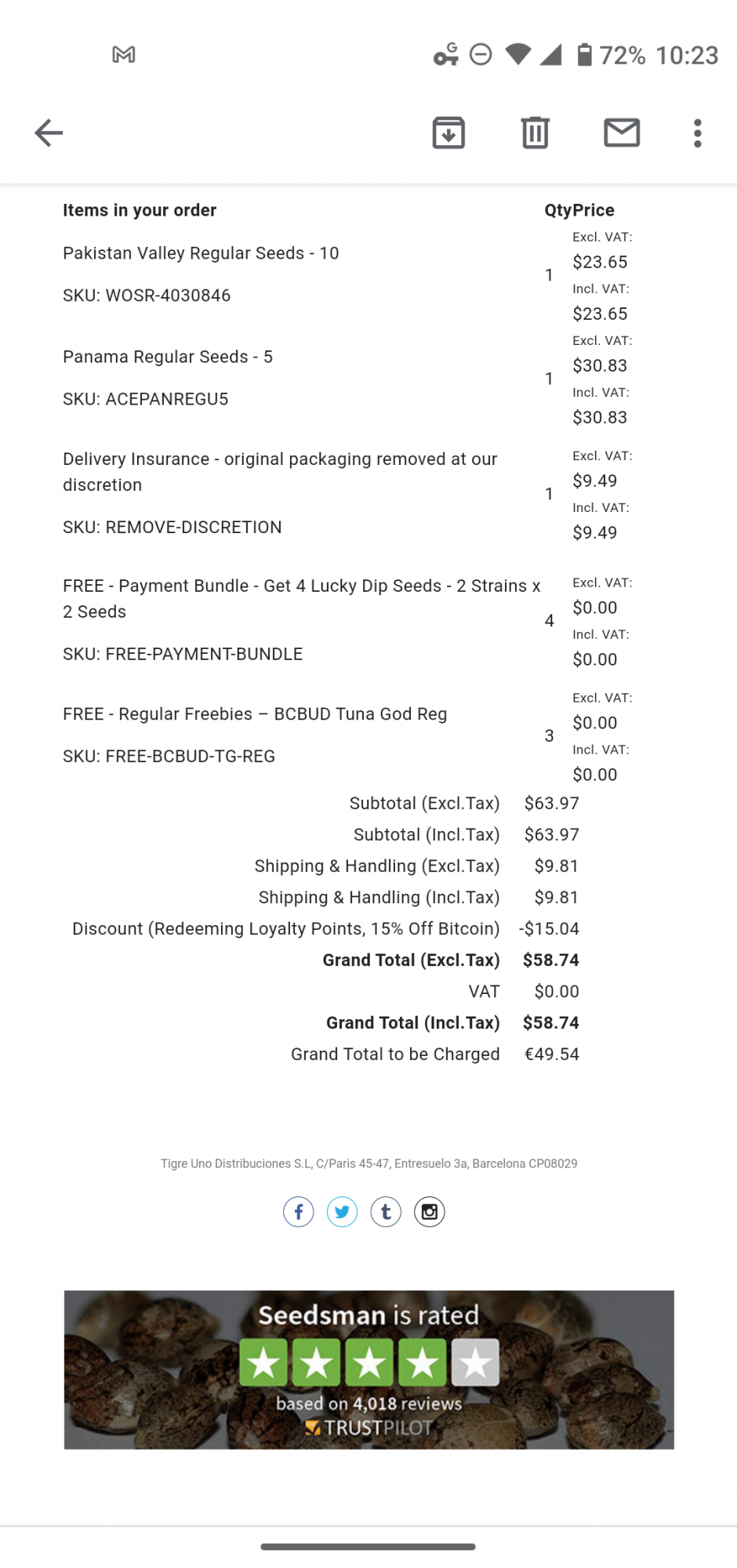Open Seedsman's Twitter page

click(x=343, y=1212)
